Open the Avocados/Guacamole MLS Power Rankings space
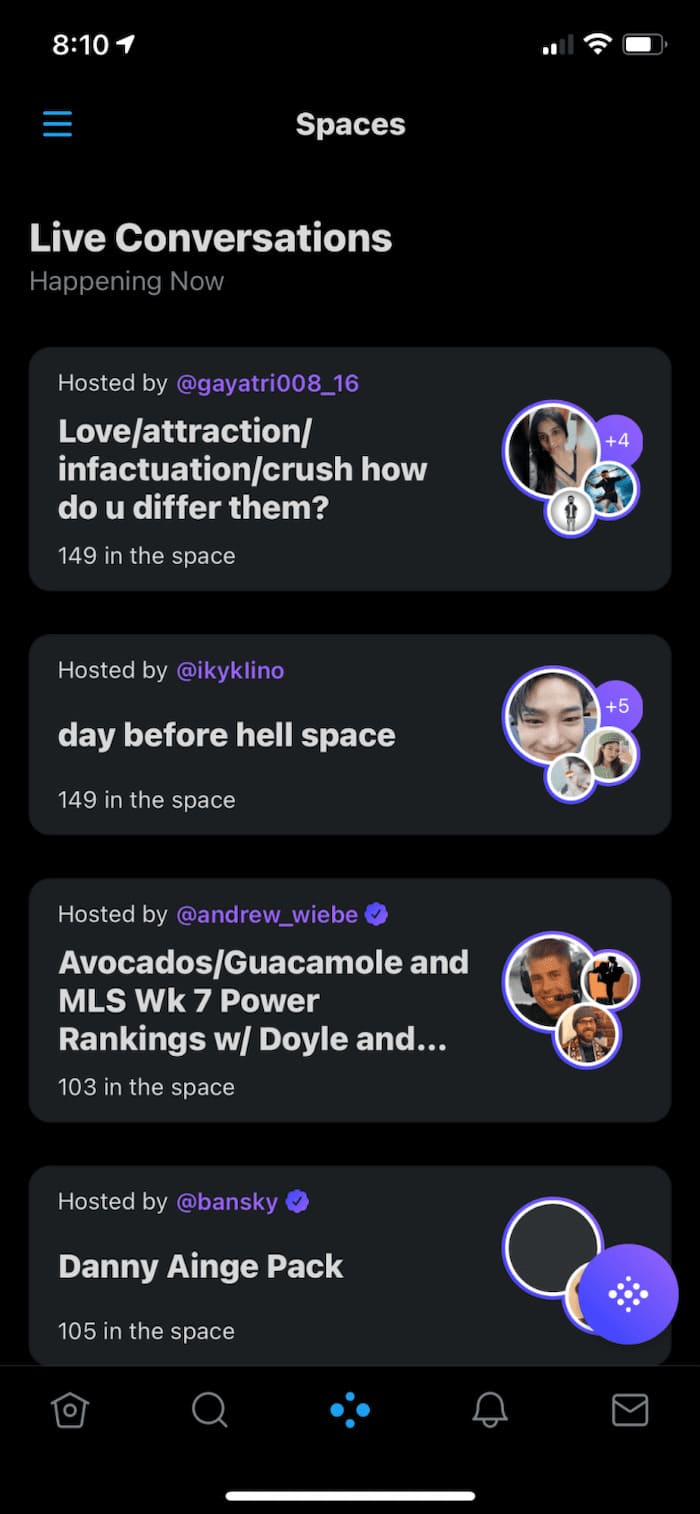Viewport: 700px width, 1514px height. click(x=263, y=1000)
